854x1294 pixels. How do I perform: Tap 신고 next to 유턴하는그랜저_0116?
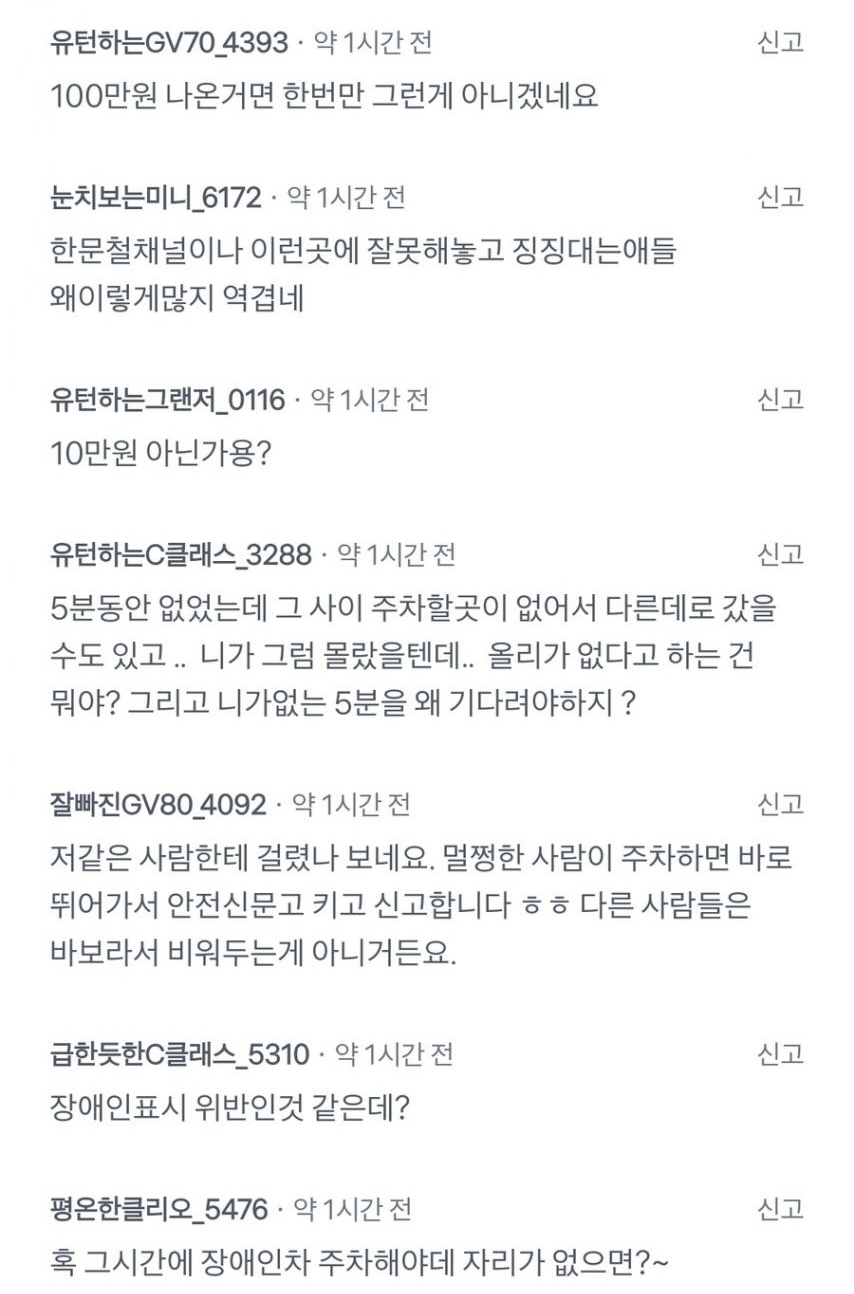(x=780, y=400)
